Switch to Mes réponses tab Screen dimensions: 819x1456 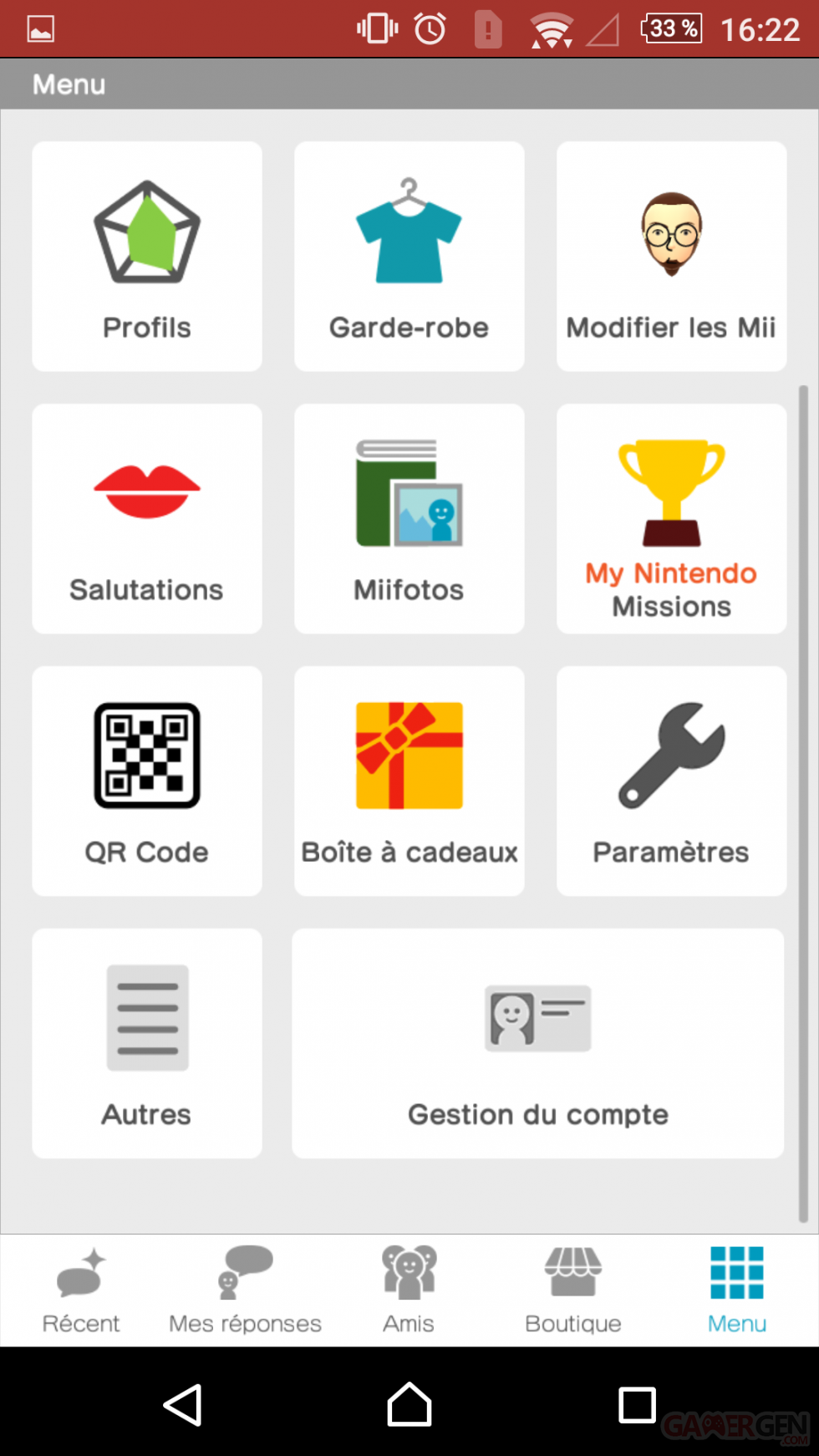coord(245,1291)
